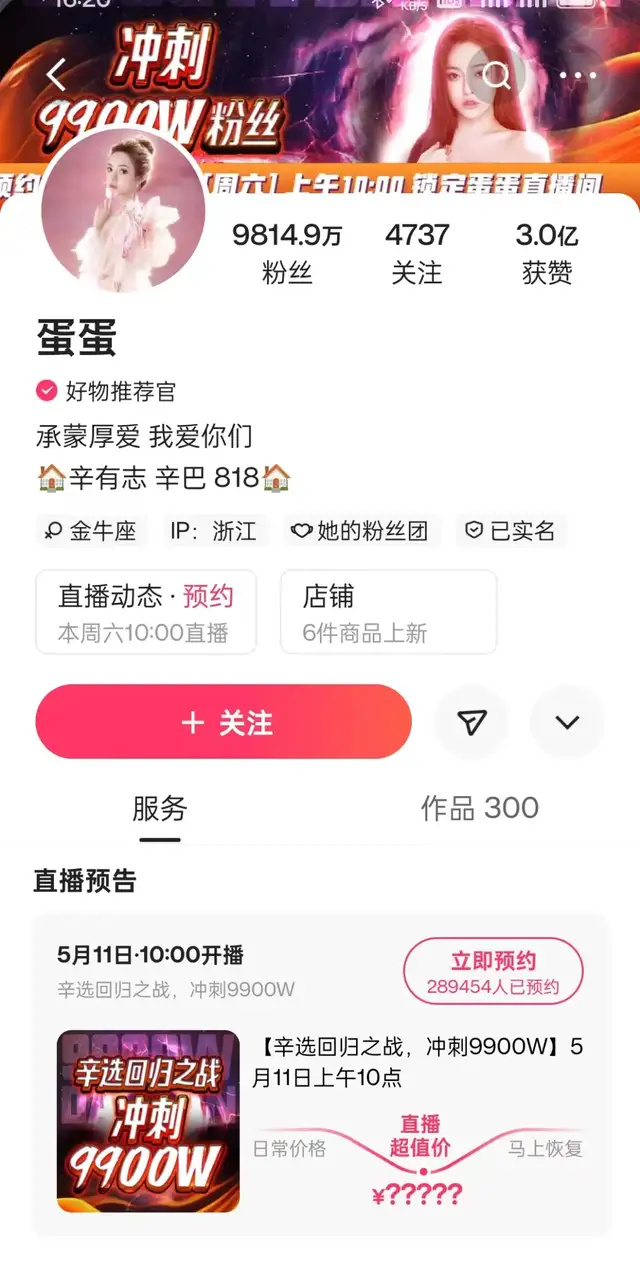This screenshot has width=640, height=1275.
Task: Switch to the 服务 tab
Action: point(160,809)
